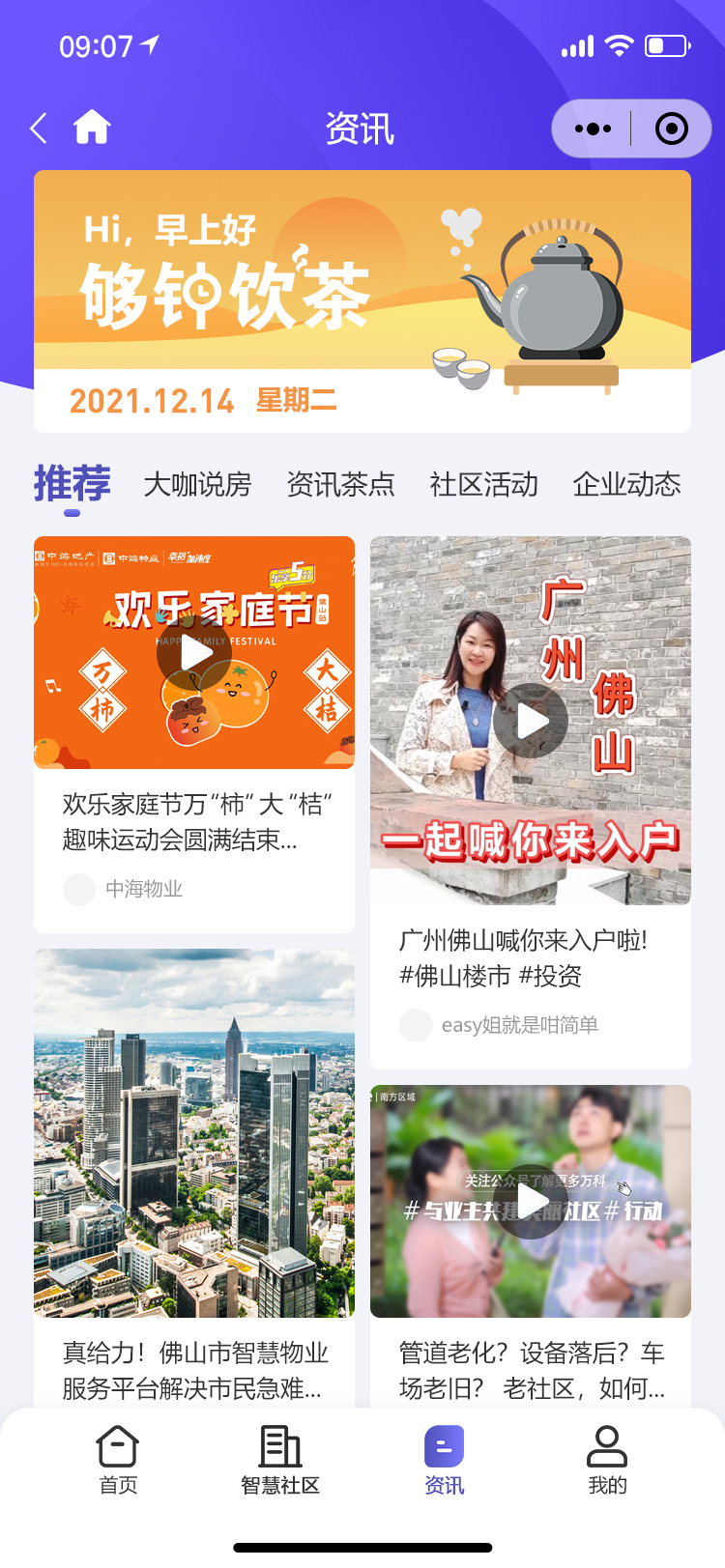Image resolution: width=725 pixels, height=1568 pixels.
Task: Open the 够钟饮茶 morning greeting banner
Action: [362, 290]
